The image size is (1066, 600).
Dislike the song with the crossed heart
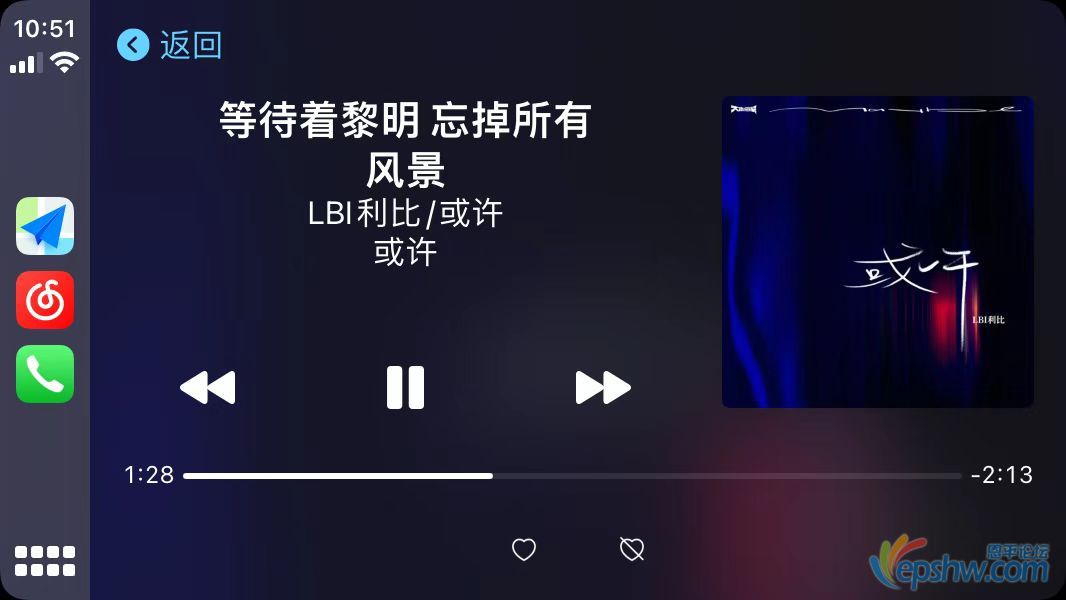pyautogui.click(x=632, y=549)
